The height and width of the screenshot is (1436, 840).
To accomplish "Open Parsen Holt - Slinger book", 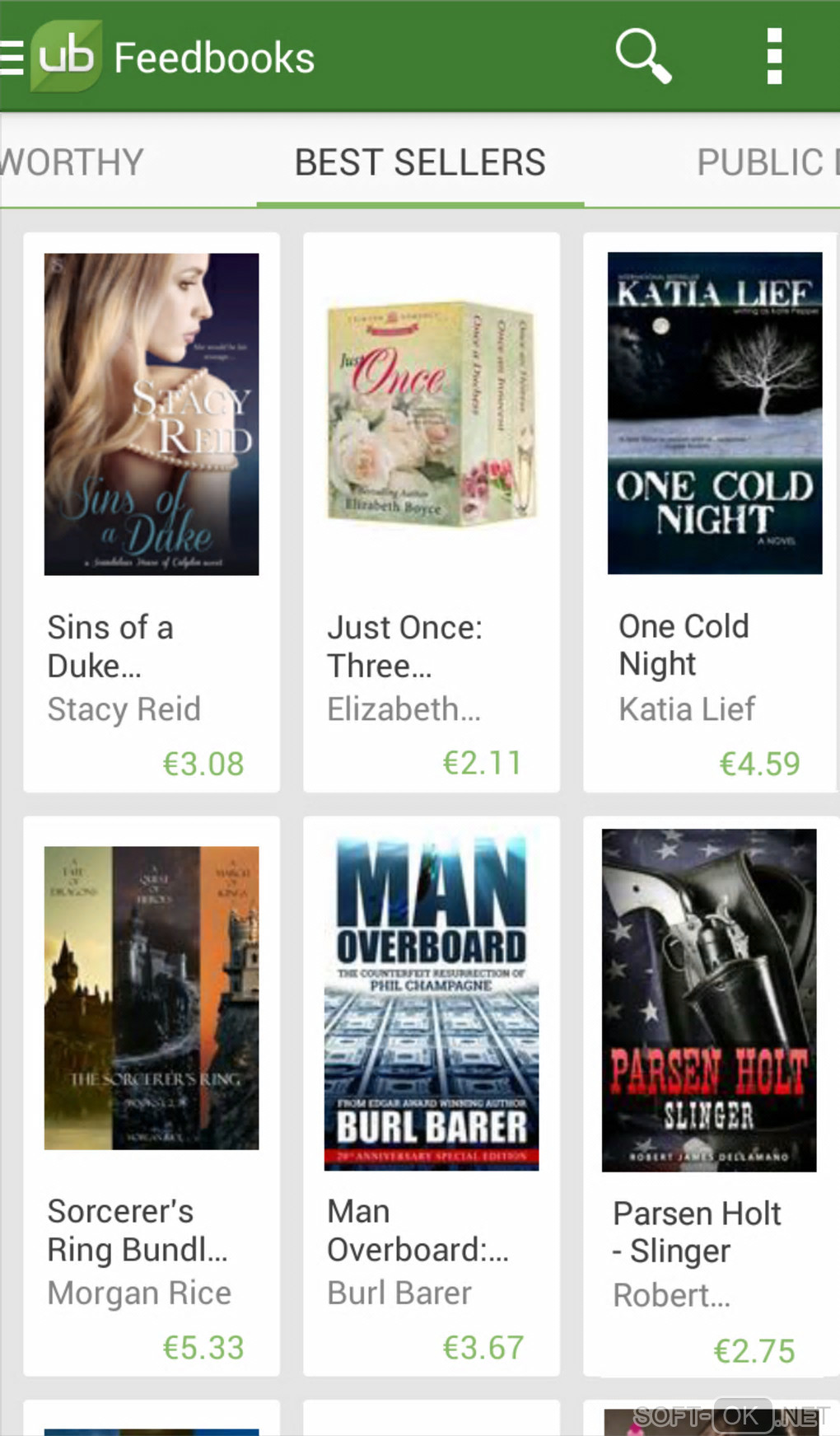I will coord(710,1096).
